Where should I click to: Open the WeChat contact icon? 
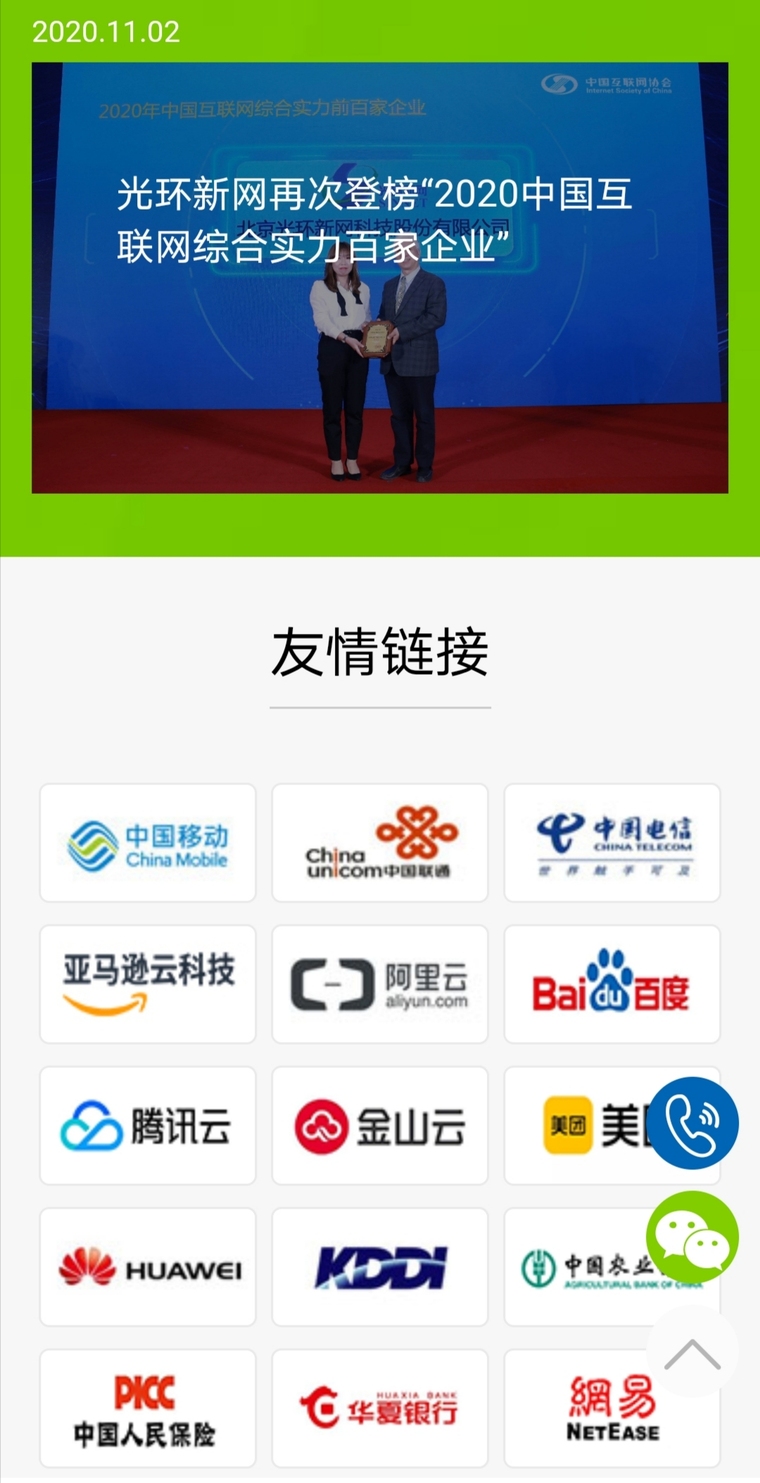tap(693, 1238)
